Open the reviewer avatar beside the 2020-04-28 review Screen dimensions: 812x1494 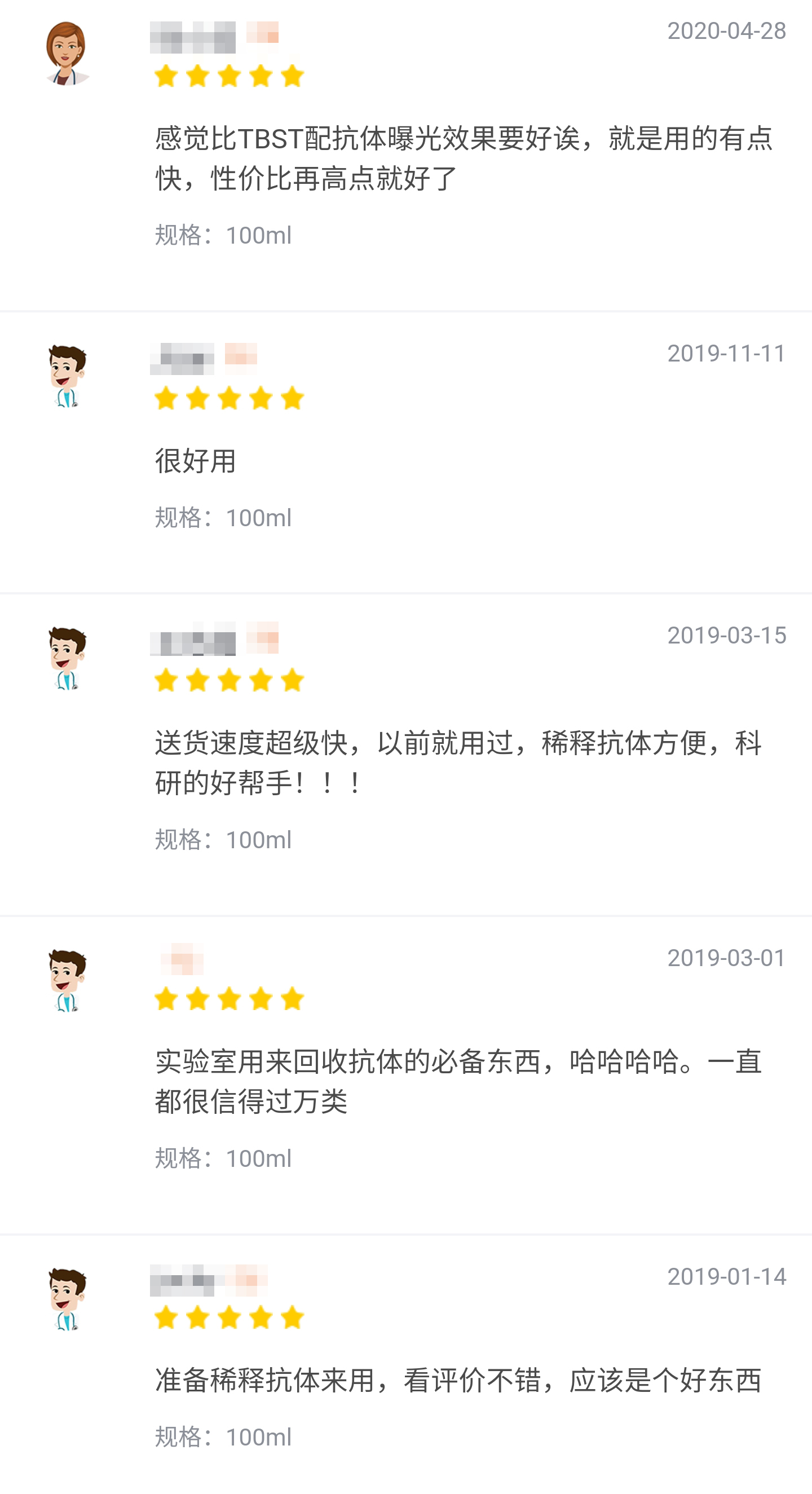67,54
